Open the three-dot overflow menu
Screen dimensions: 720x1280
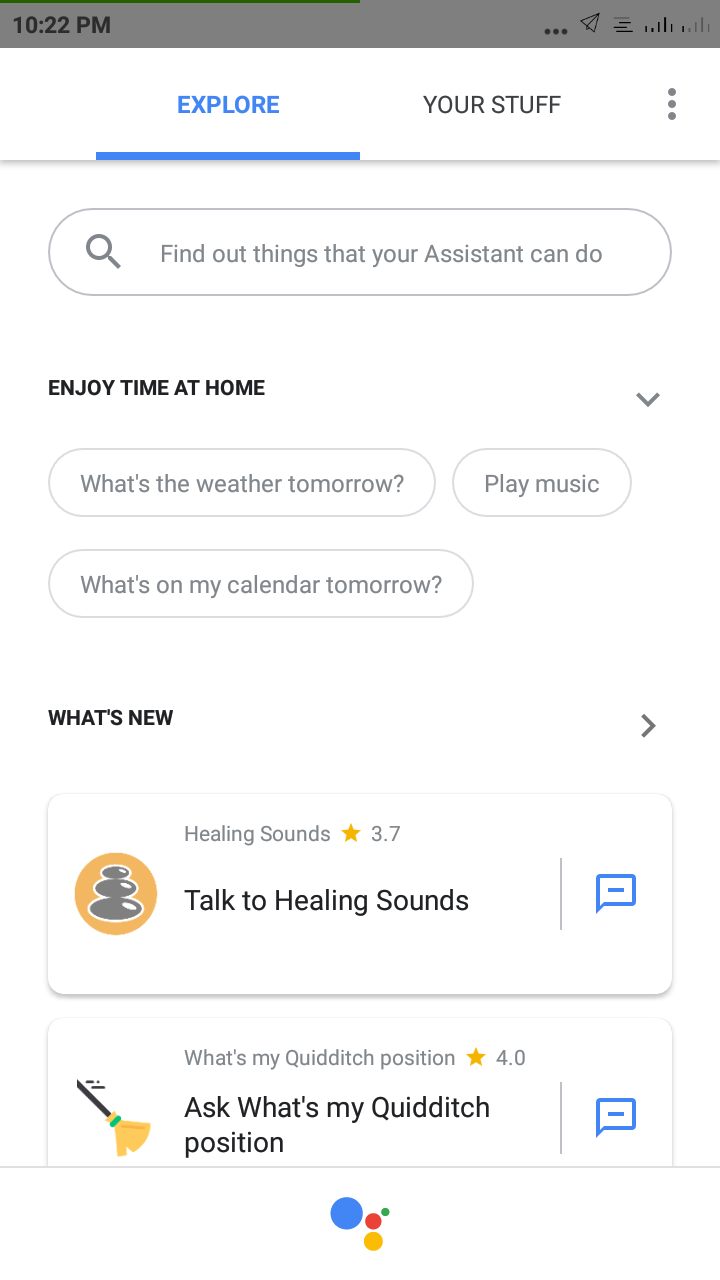click(671, 104)
